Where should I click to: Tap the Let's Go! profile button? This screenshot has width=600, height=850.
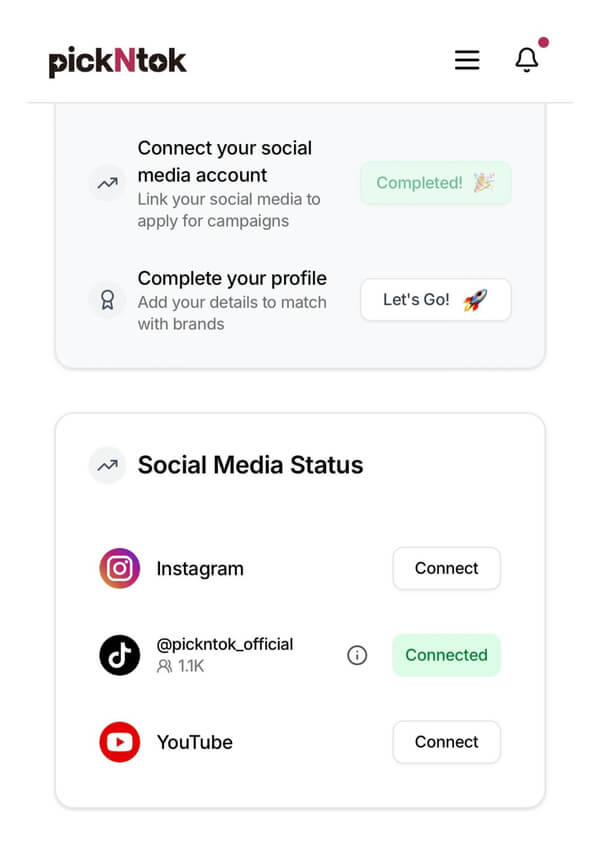(x=435, y=300)
